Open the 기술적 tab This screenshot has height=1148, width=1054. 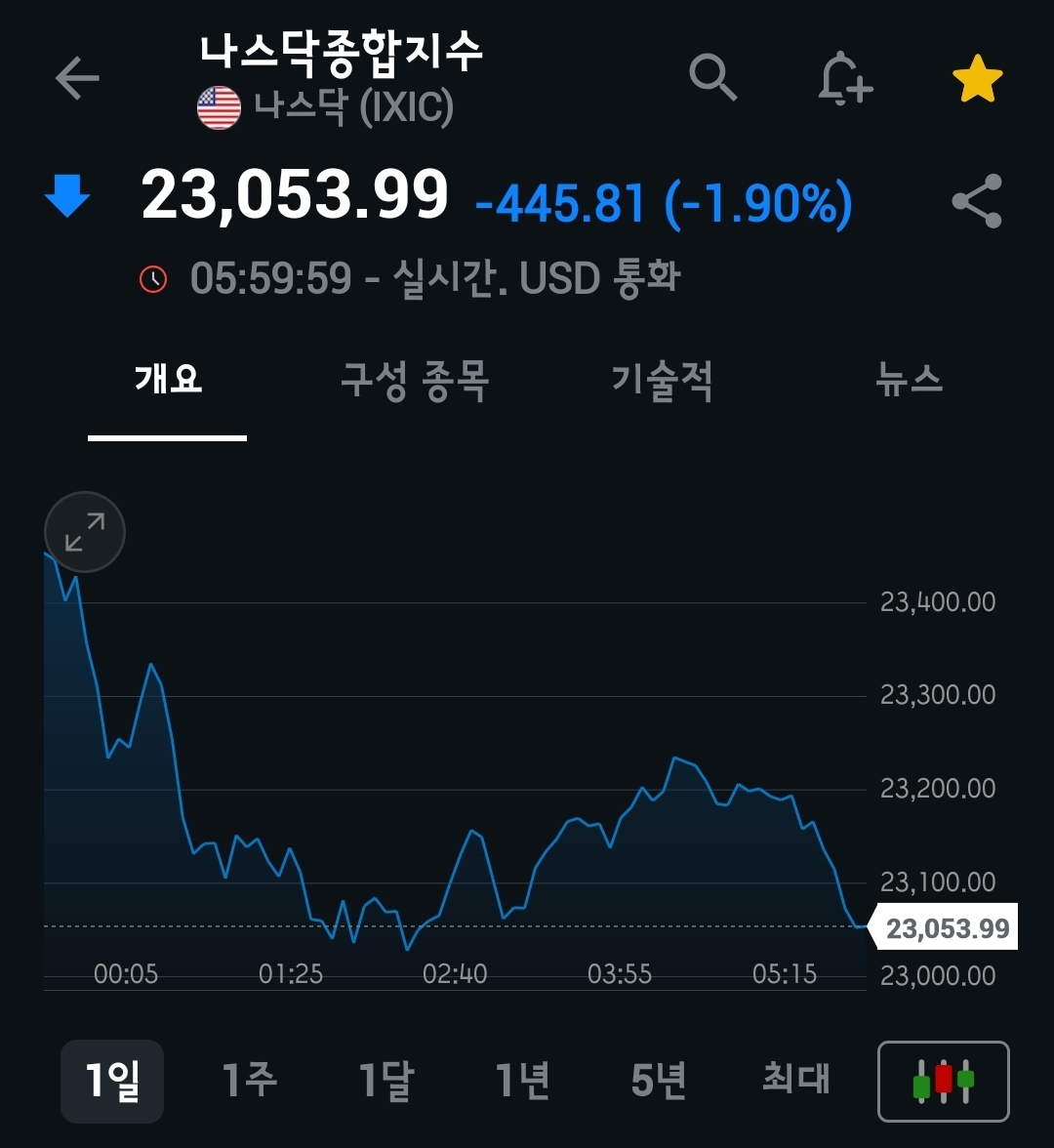tap(662, 379)
